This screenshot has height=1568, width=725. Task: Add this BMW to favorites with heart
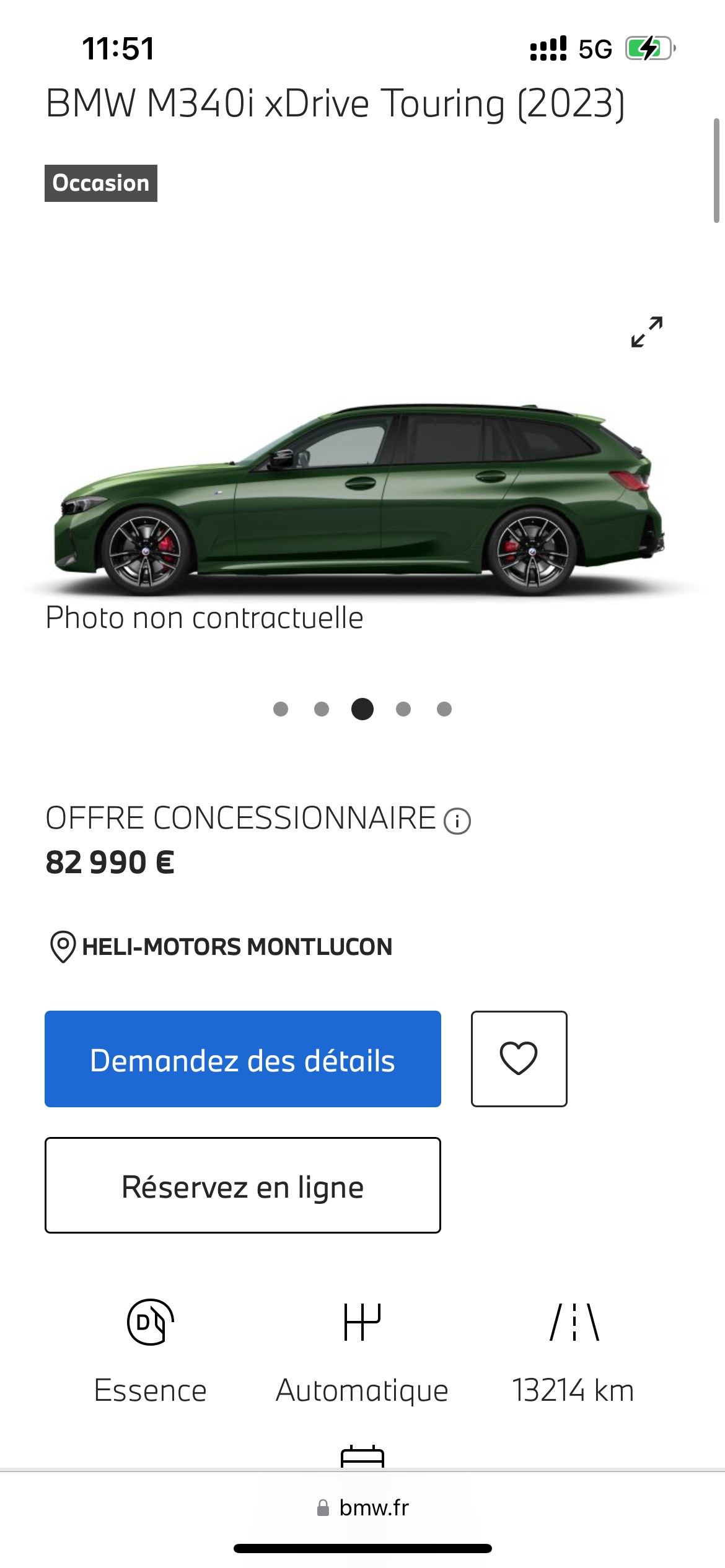point(519,1059)
